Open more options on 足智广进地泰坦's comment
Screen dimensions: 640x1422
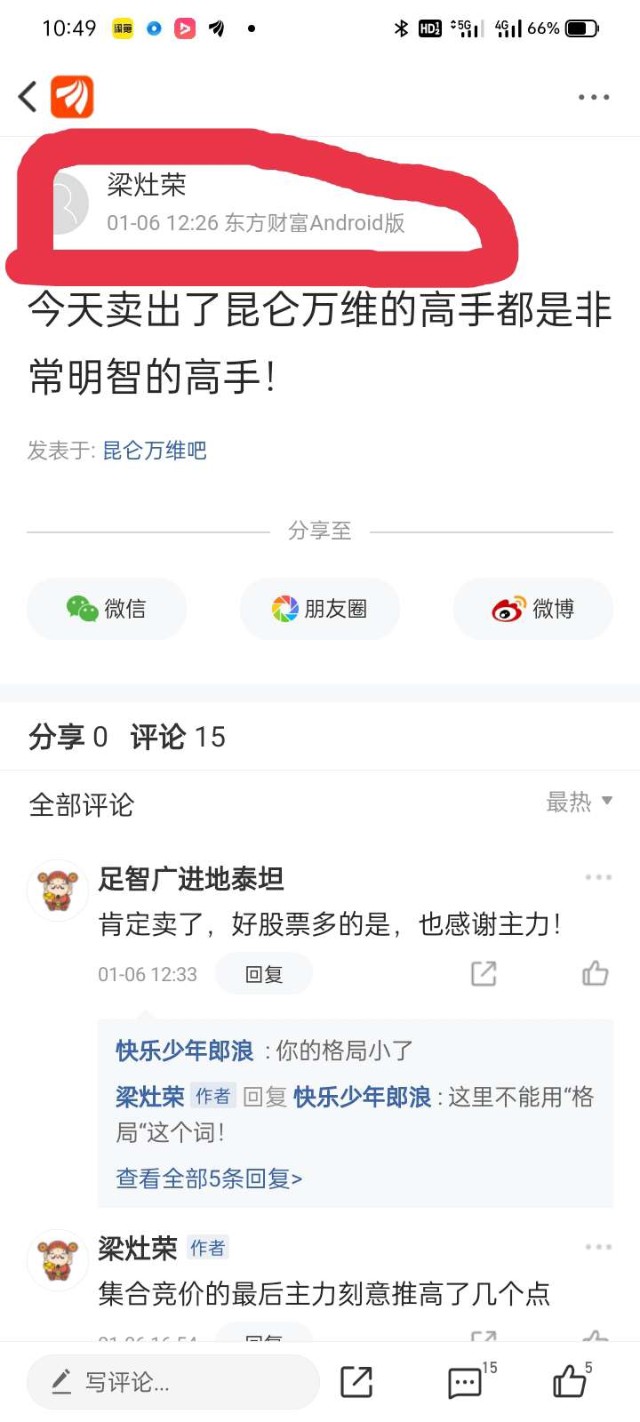(598, 878)
